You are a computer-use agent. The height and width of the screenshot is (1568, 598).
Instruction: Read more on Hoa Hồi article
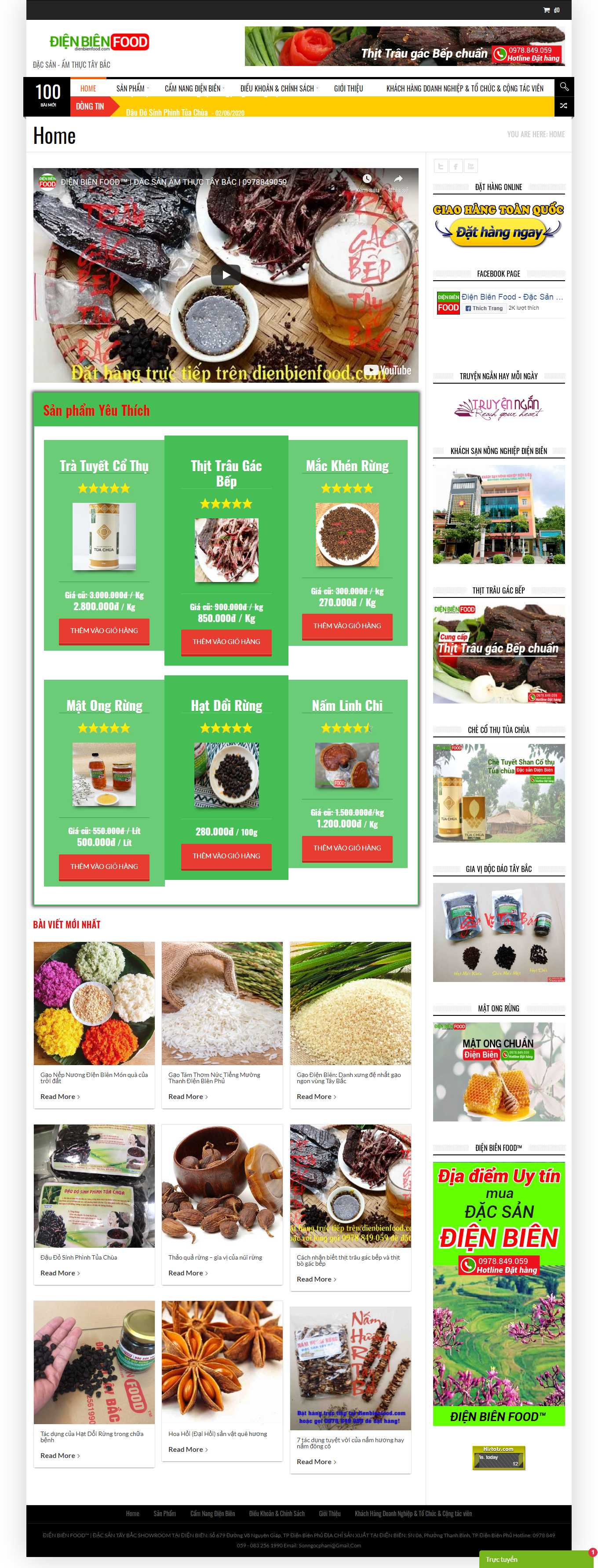[187, 1450]
